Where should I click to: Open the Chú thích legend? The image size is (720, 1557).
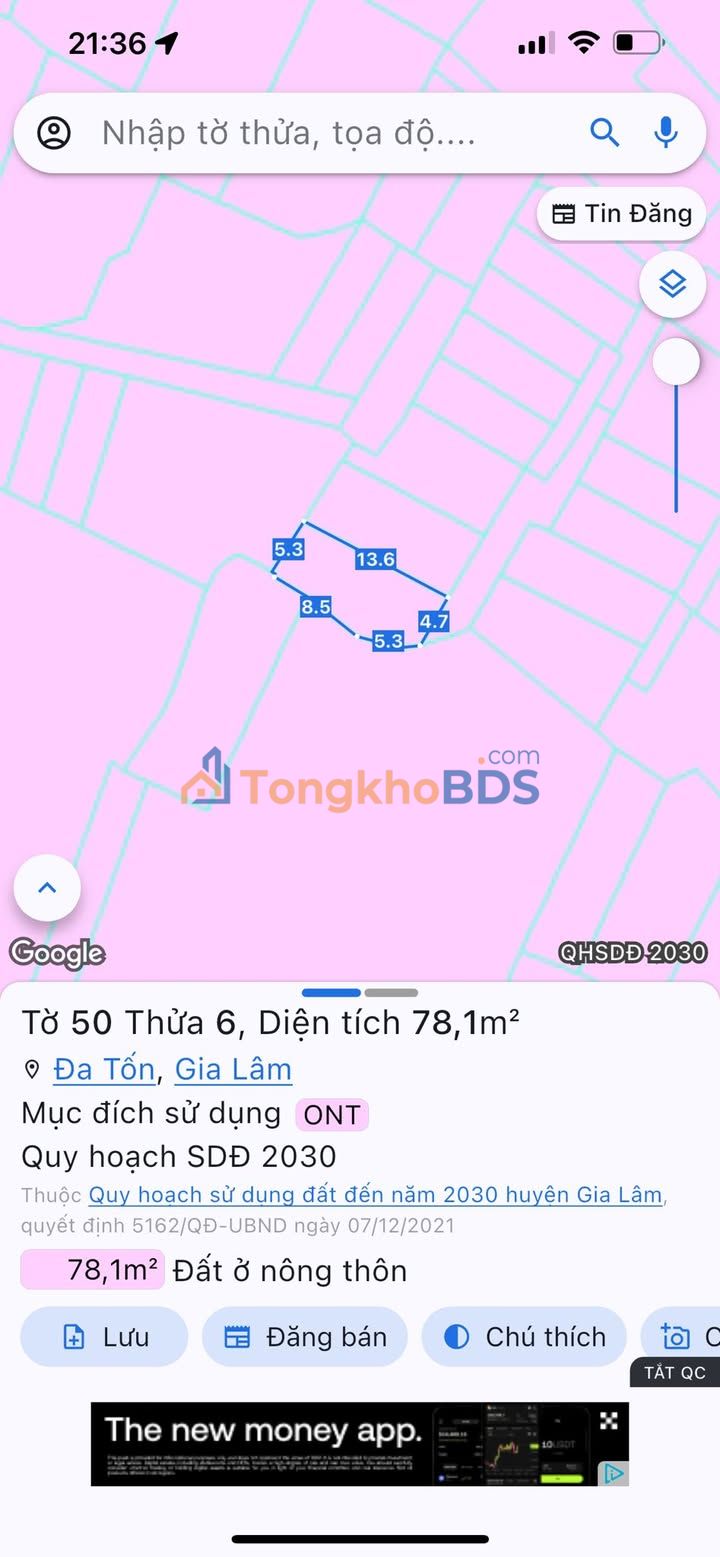[x=524, y=1337]
